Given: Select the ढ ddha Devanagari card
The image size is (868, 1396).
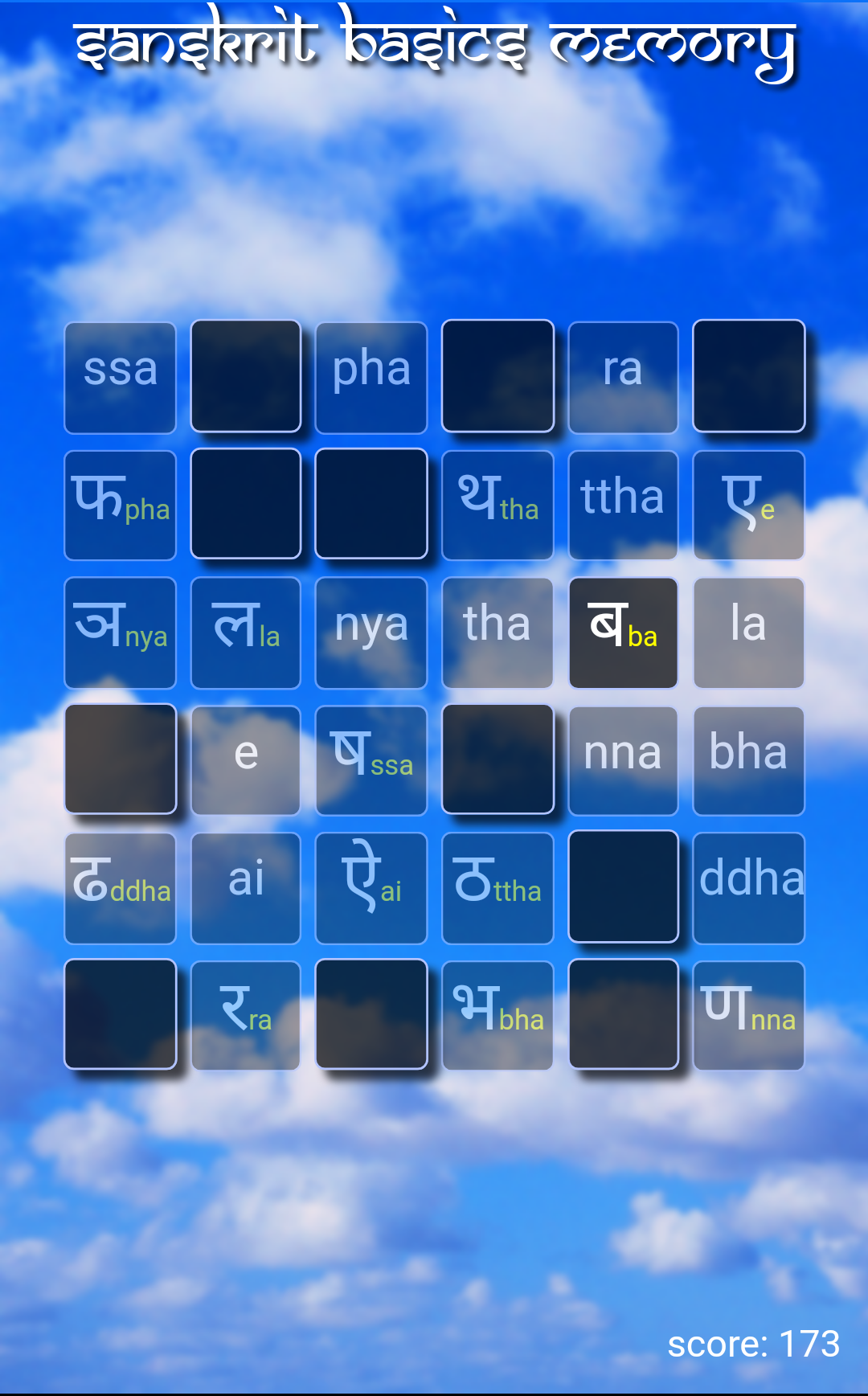Looking at the screenshot, I should tap(121, 887).
